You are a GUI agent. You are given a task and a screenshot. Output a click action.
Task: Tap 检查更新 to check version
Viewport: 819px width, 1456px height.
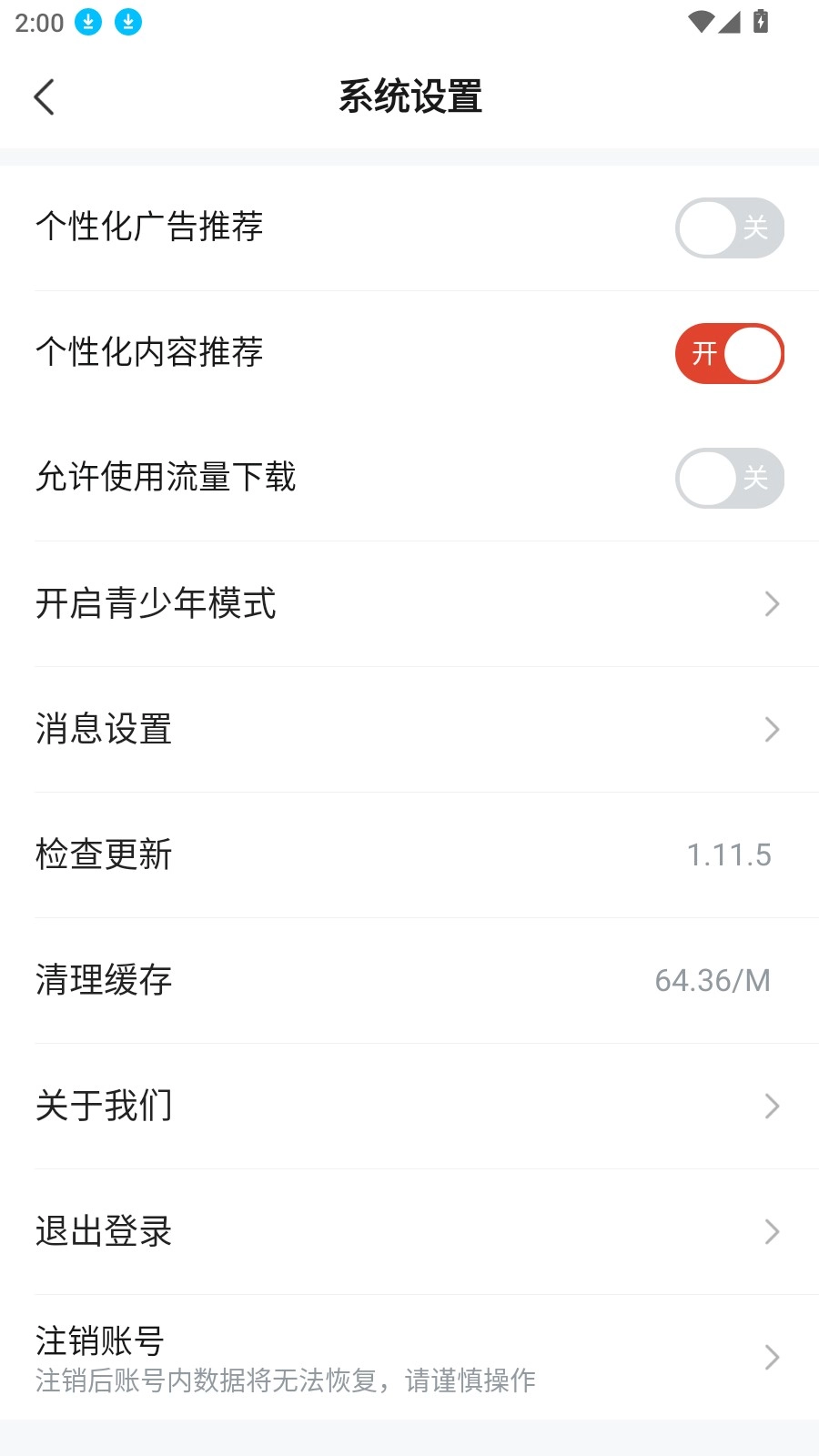409,854
